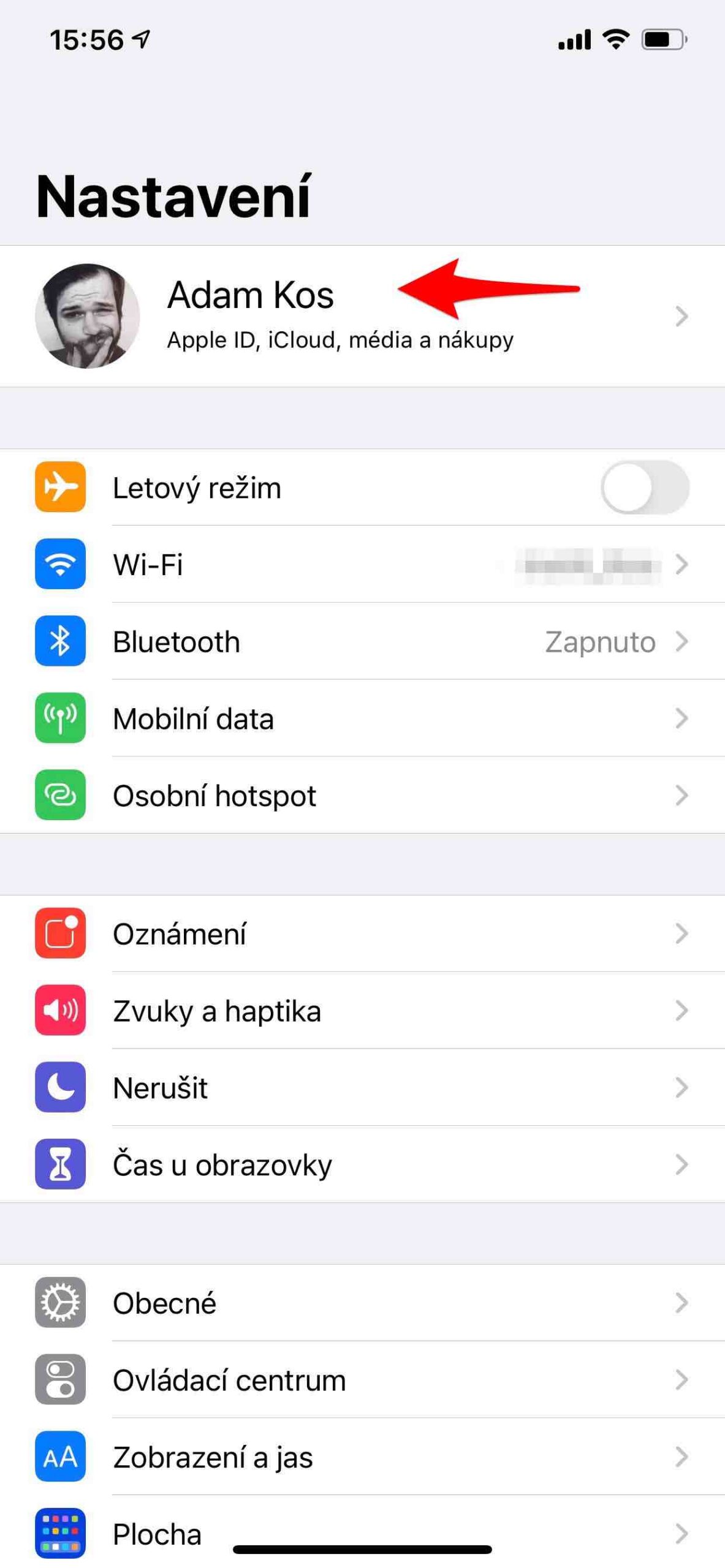Tap the red Oznámení notifications icon
The width and height of the screenshot is (725, 1568).
click(x=59, y=933)
